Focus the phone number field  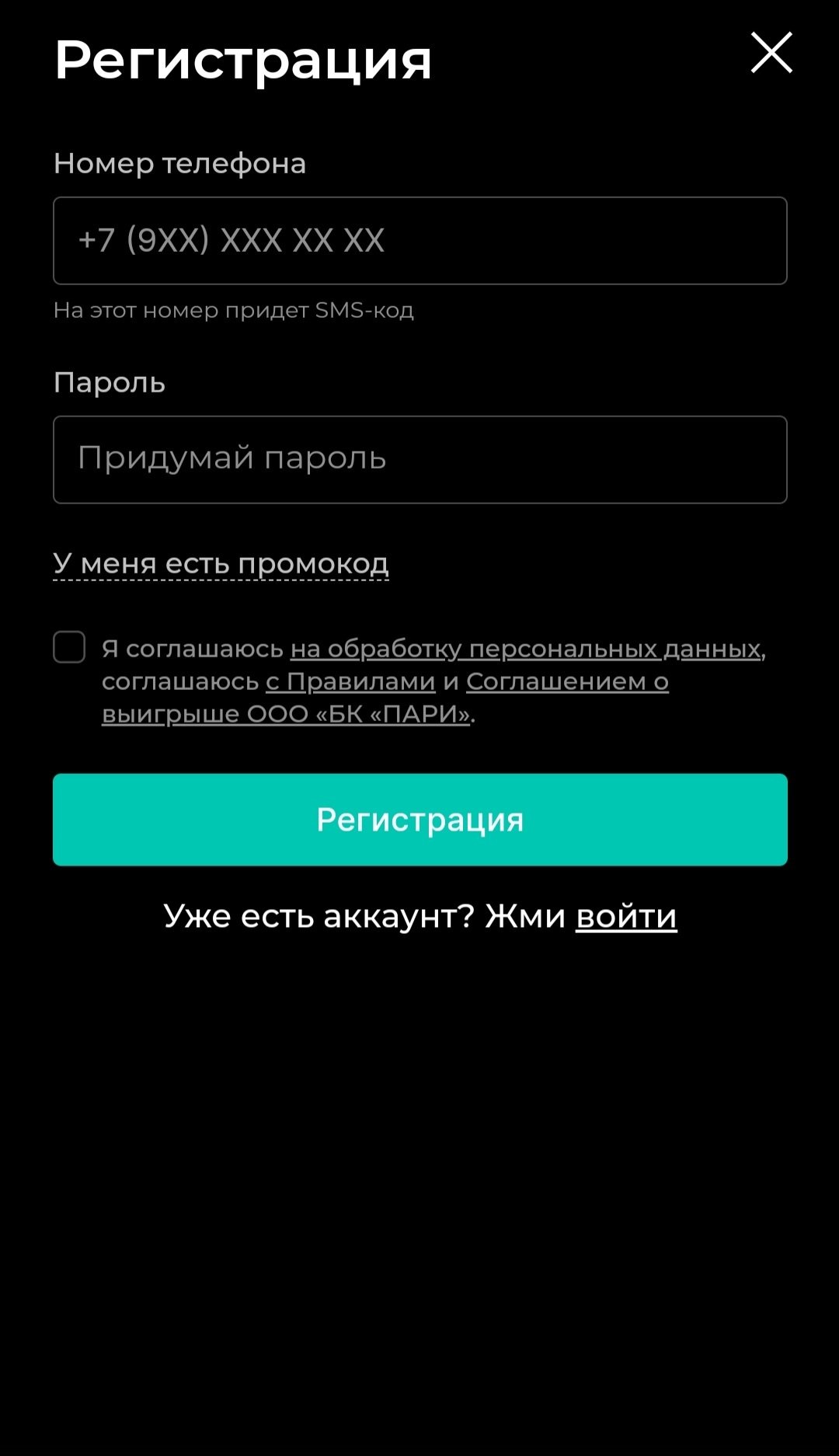(419, 241)
